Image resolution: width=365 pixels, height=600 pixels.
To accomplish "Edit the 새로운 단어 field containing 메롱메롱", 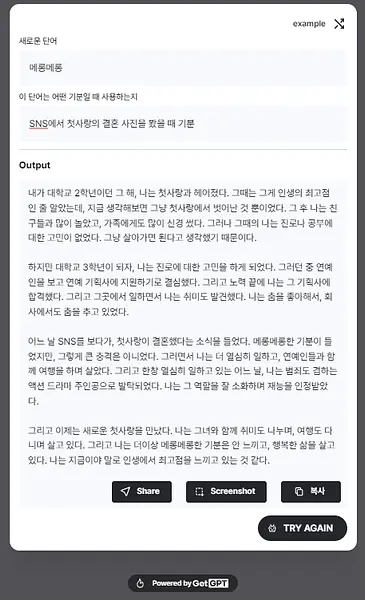I will pyautogui.click(x=183, y=68).
